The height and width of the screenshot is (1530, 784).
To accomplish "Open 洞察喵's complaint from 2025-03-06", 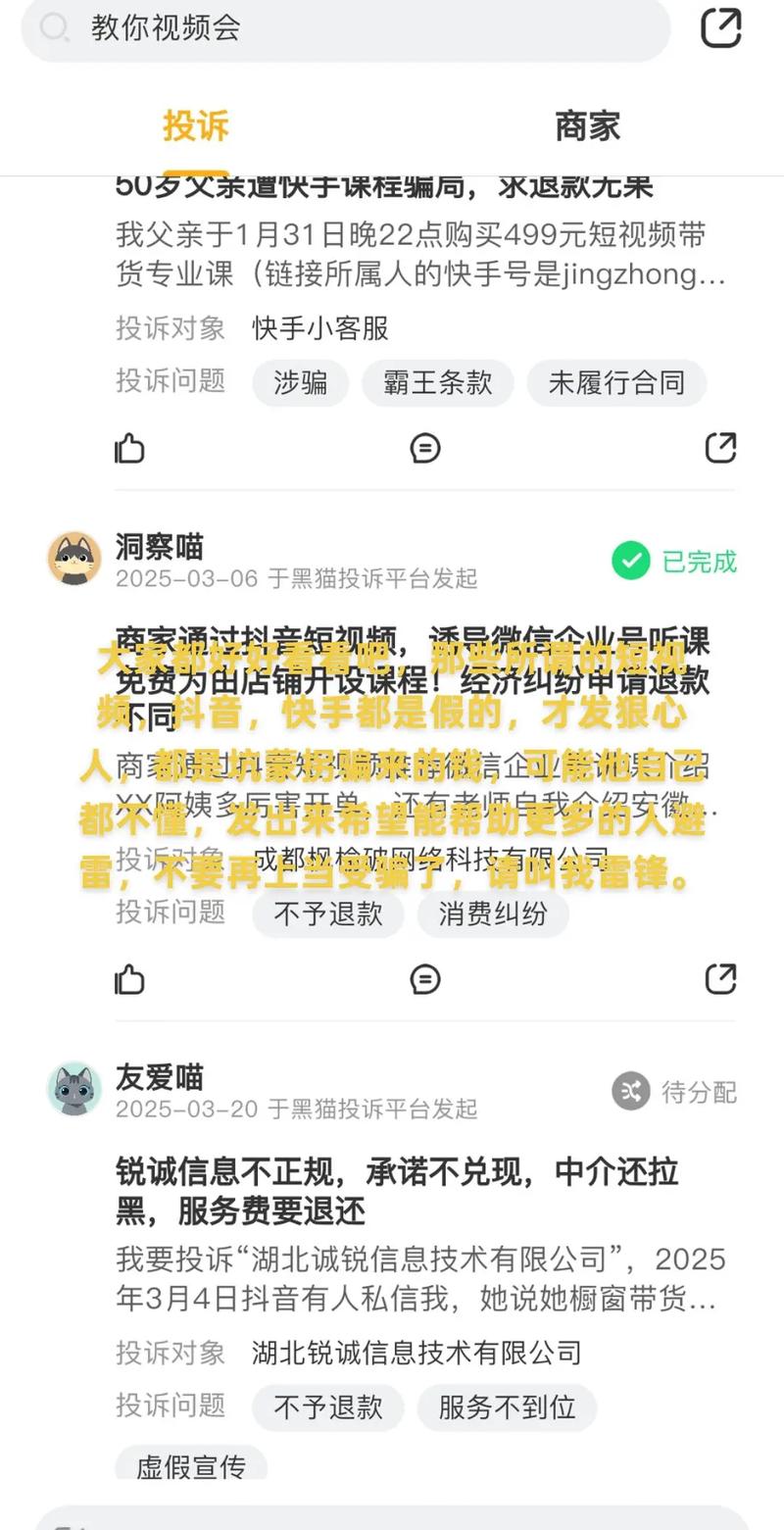I will [413, 666].
